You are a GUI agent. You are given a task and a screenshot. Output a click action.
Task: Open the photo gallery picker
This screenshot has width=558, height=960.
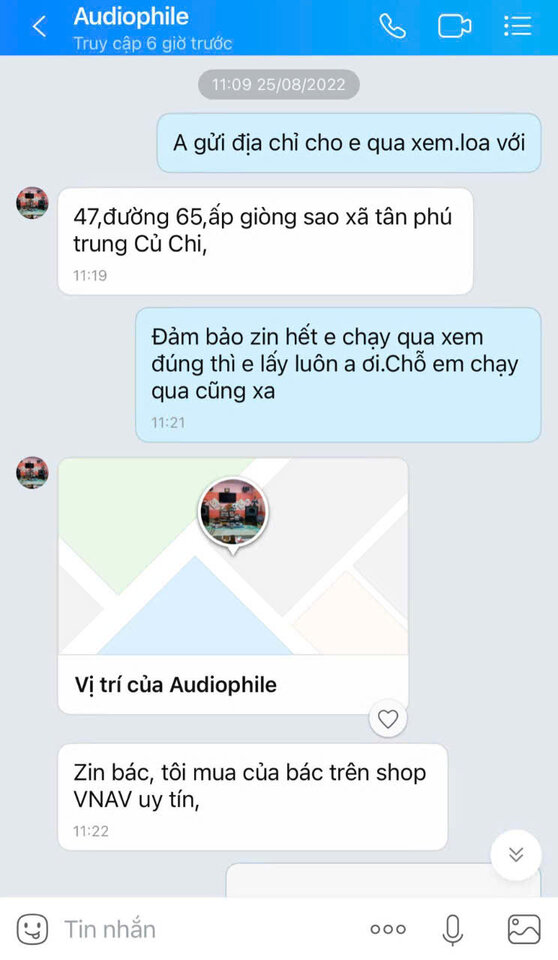pyautogui.click(x=524, y=929)
